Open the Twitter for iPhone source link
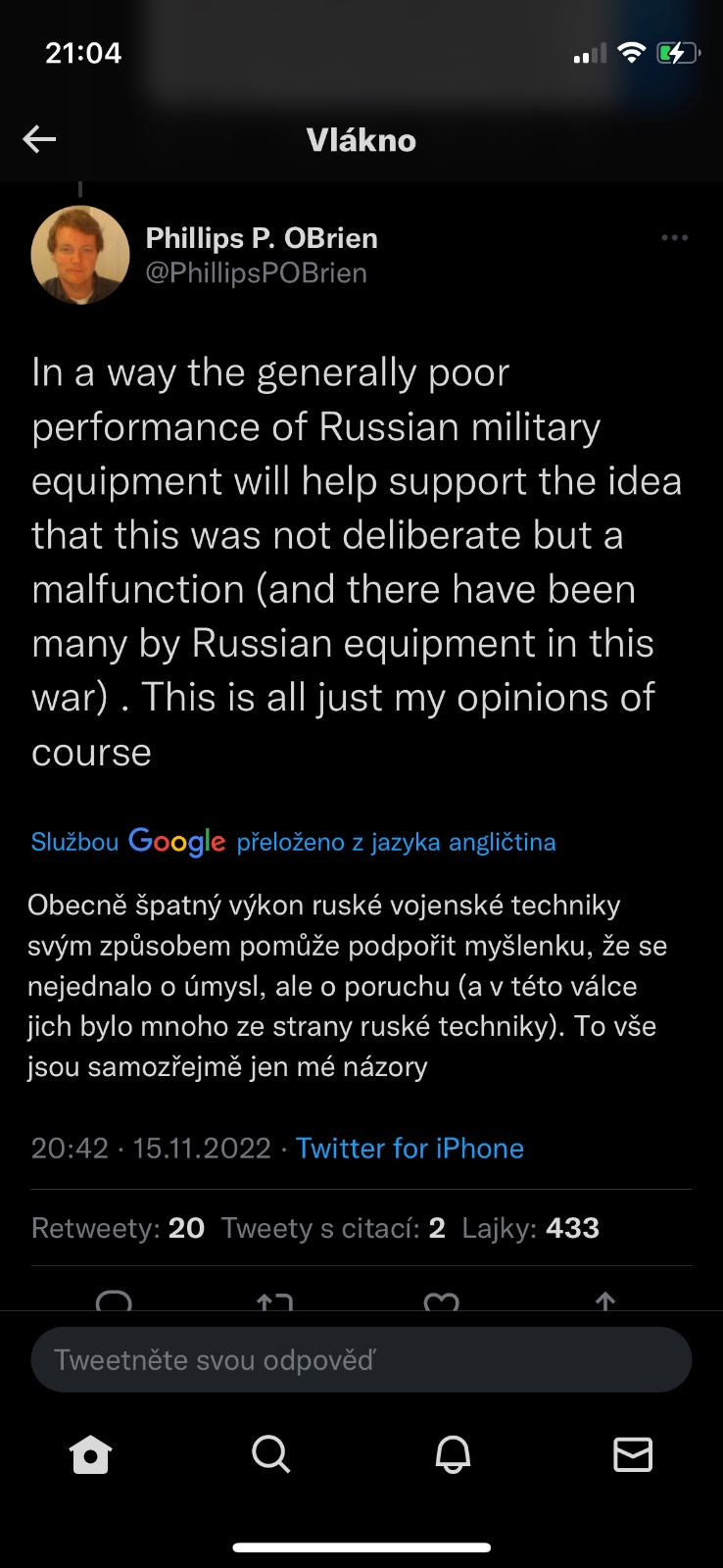The height and width of the screenshot is (1568, 723). click(410, 1148)
